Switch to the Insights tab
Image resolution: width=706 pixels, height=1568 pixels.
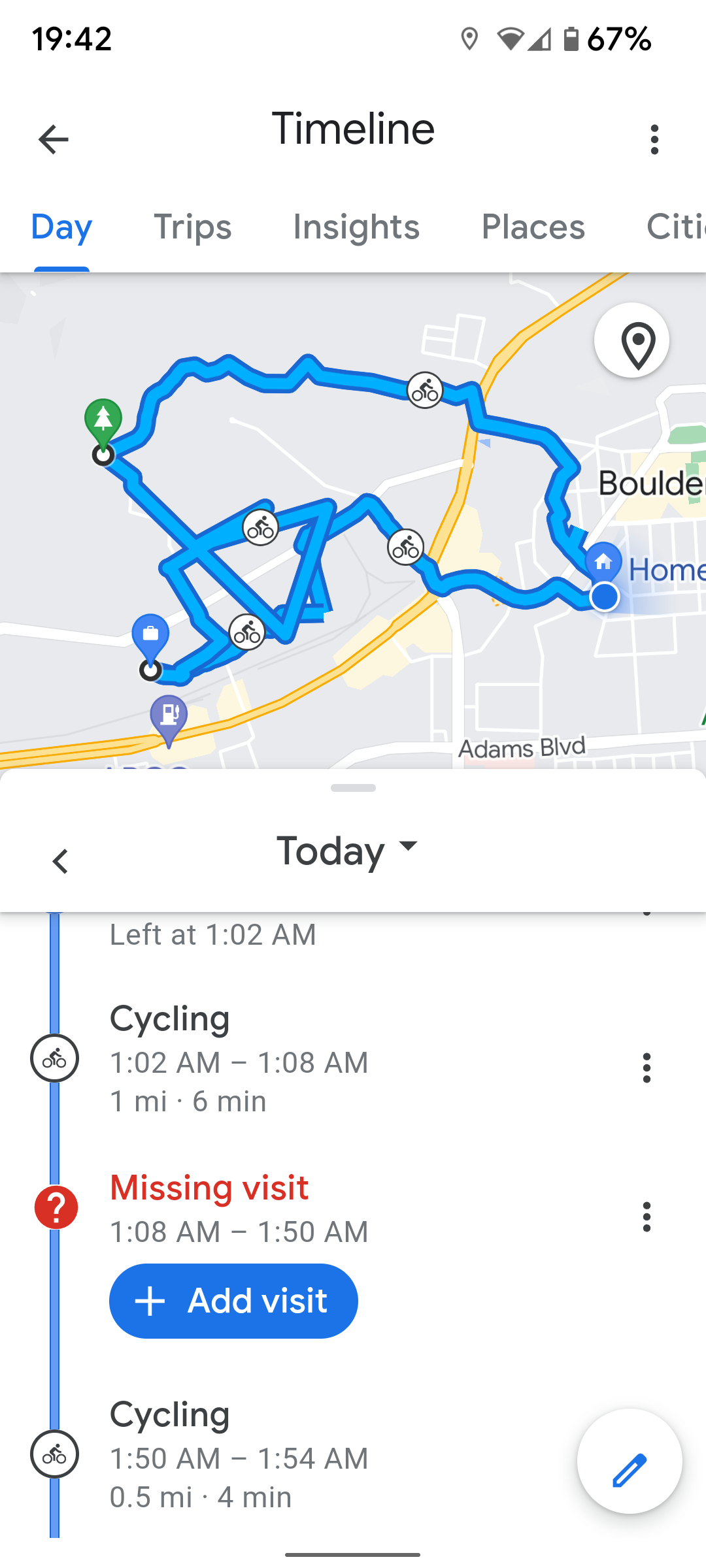click(x=356, y=227)
